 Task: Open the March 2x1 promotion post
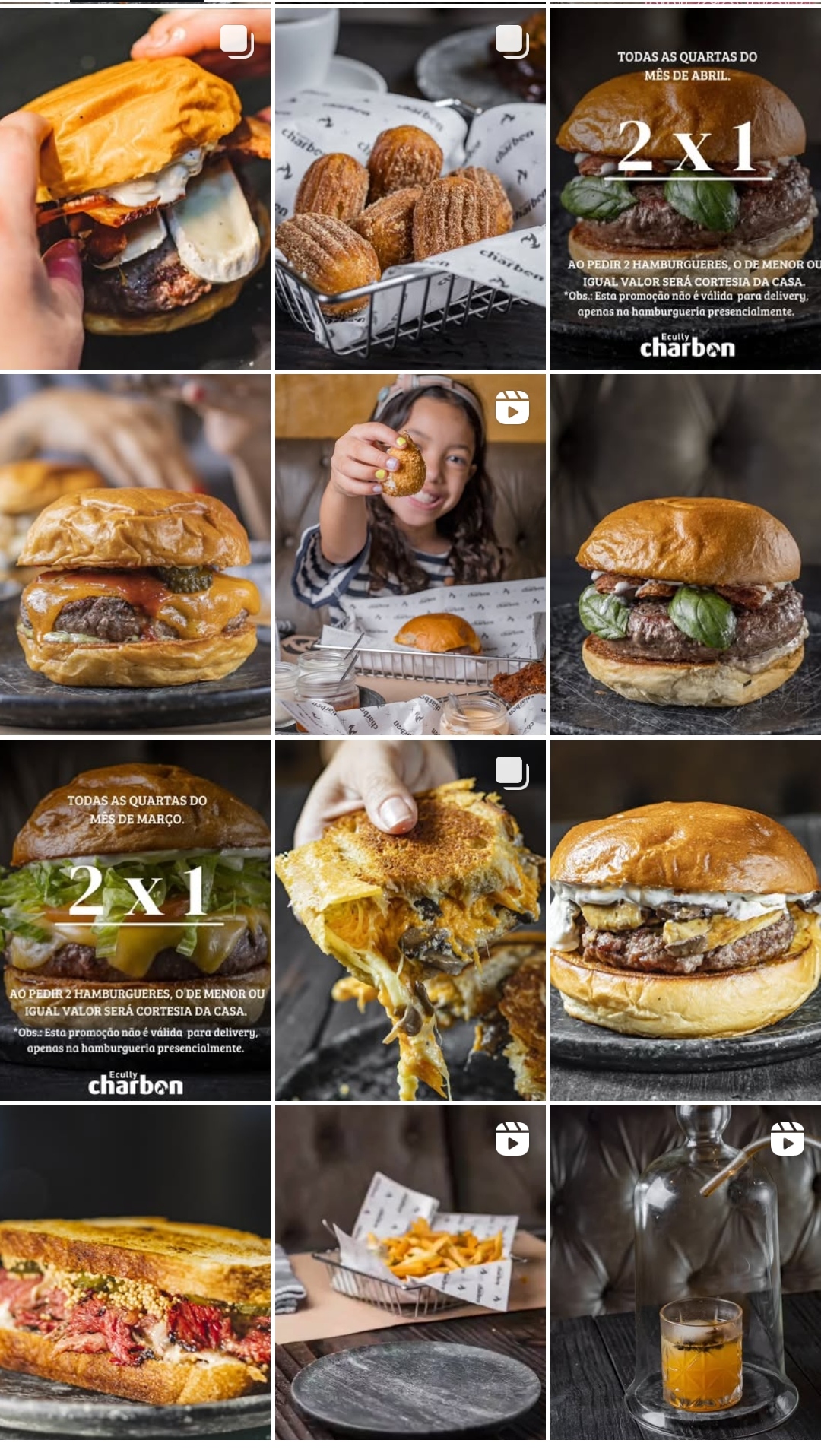click(x=135, y=920)
